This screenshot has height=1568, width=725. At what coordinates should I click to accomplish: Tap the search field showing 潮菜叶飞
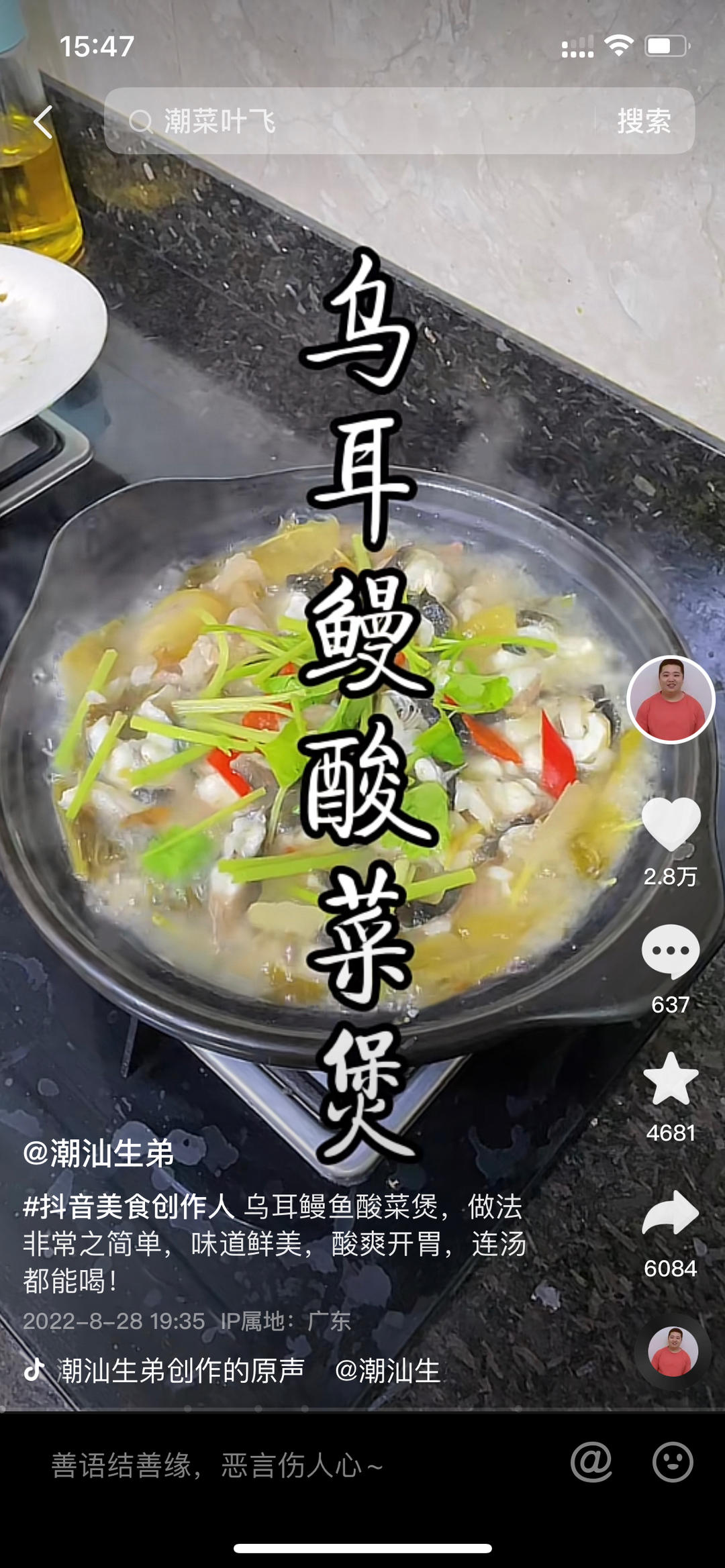[x=349, y=121]
